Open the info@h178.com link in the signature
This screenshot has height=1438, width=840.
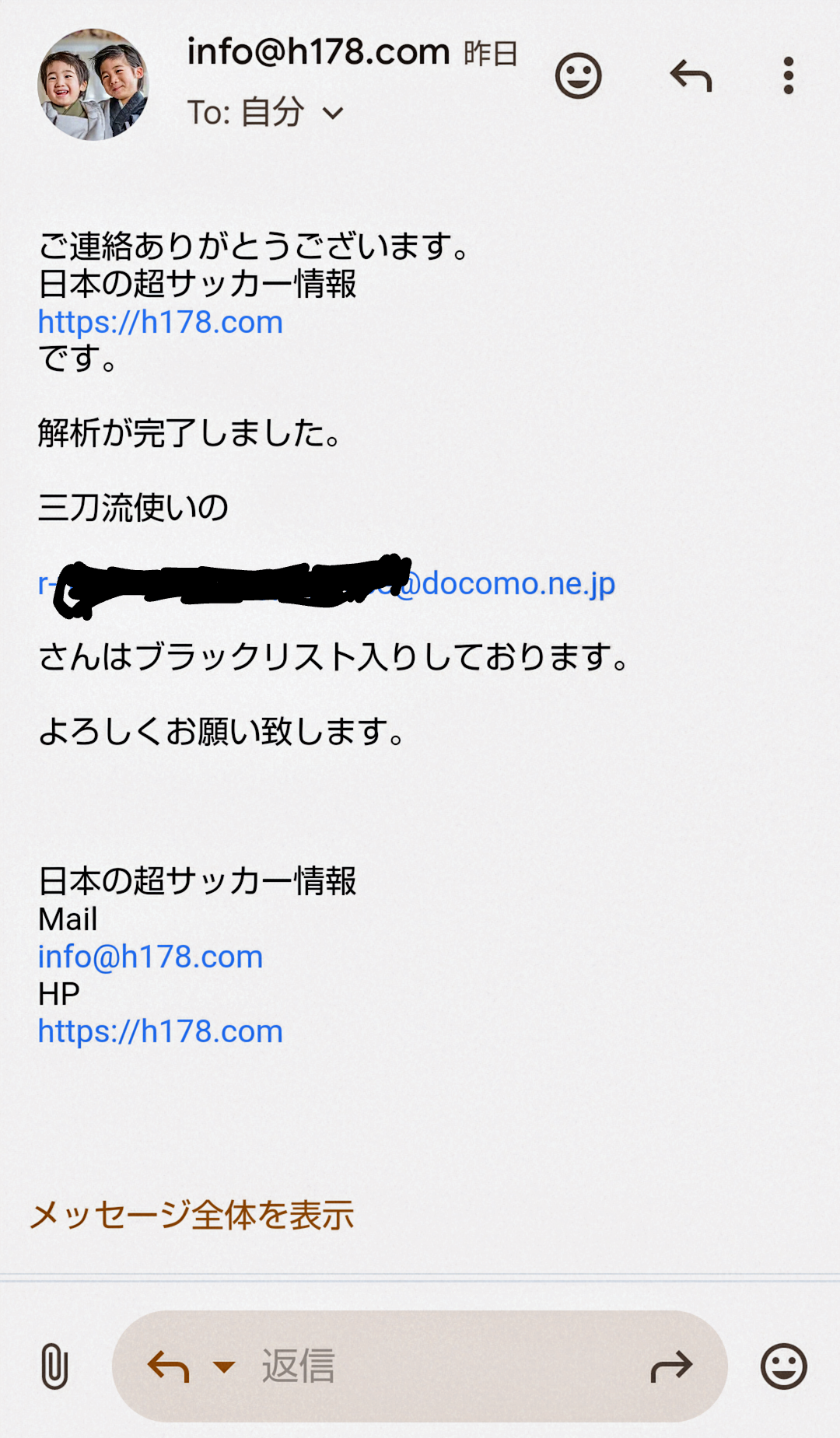(150, 957)
